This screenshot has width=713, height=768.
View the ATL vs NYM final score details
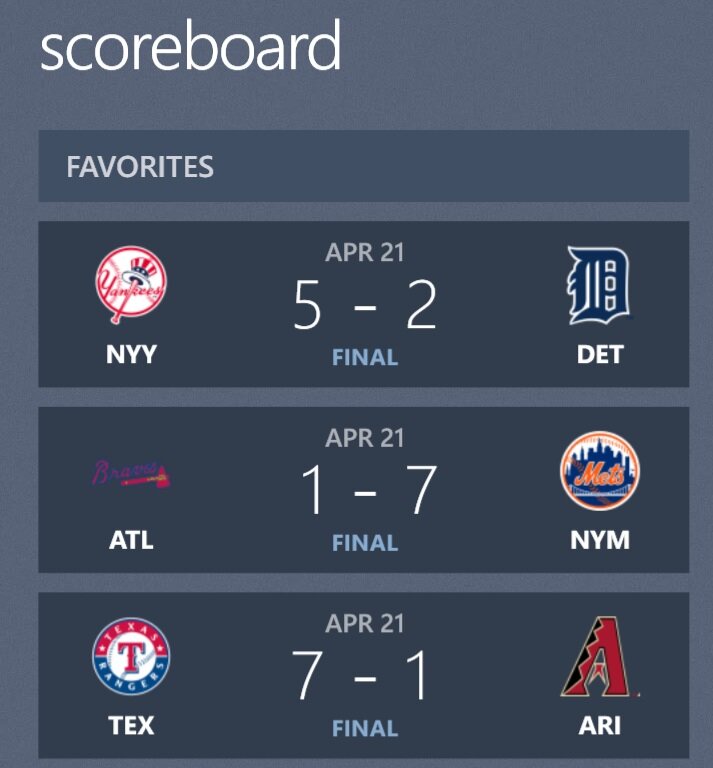pos(364,490)
